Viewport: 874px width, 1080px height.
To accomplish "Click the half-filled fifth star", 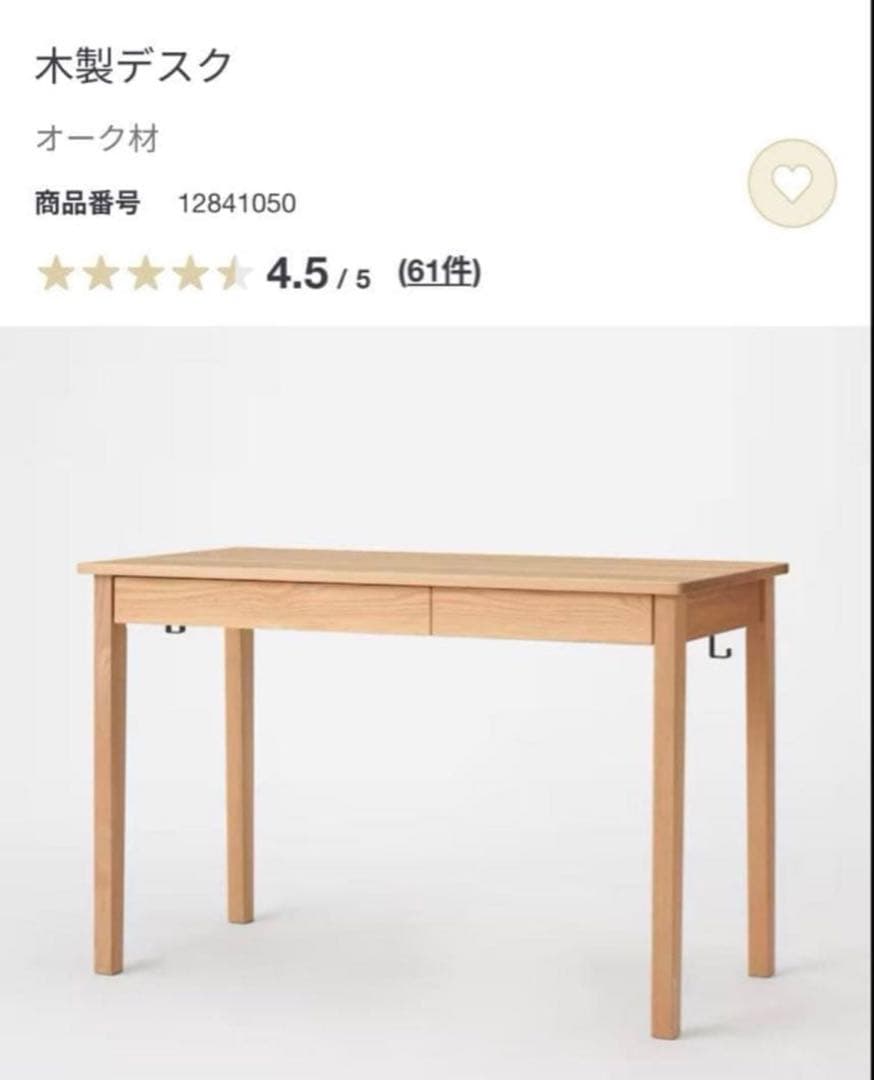I will click(x=235, y=272).
